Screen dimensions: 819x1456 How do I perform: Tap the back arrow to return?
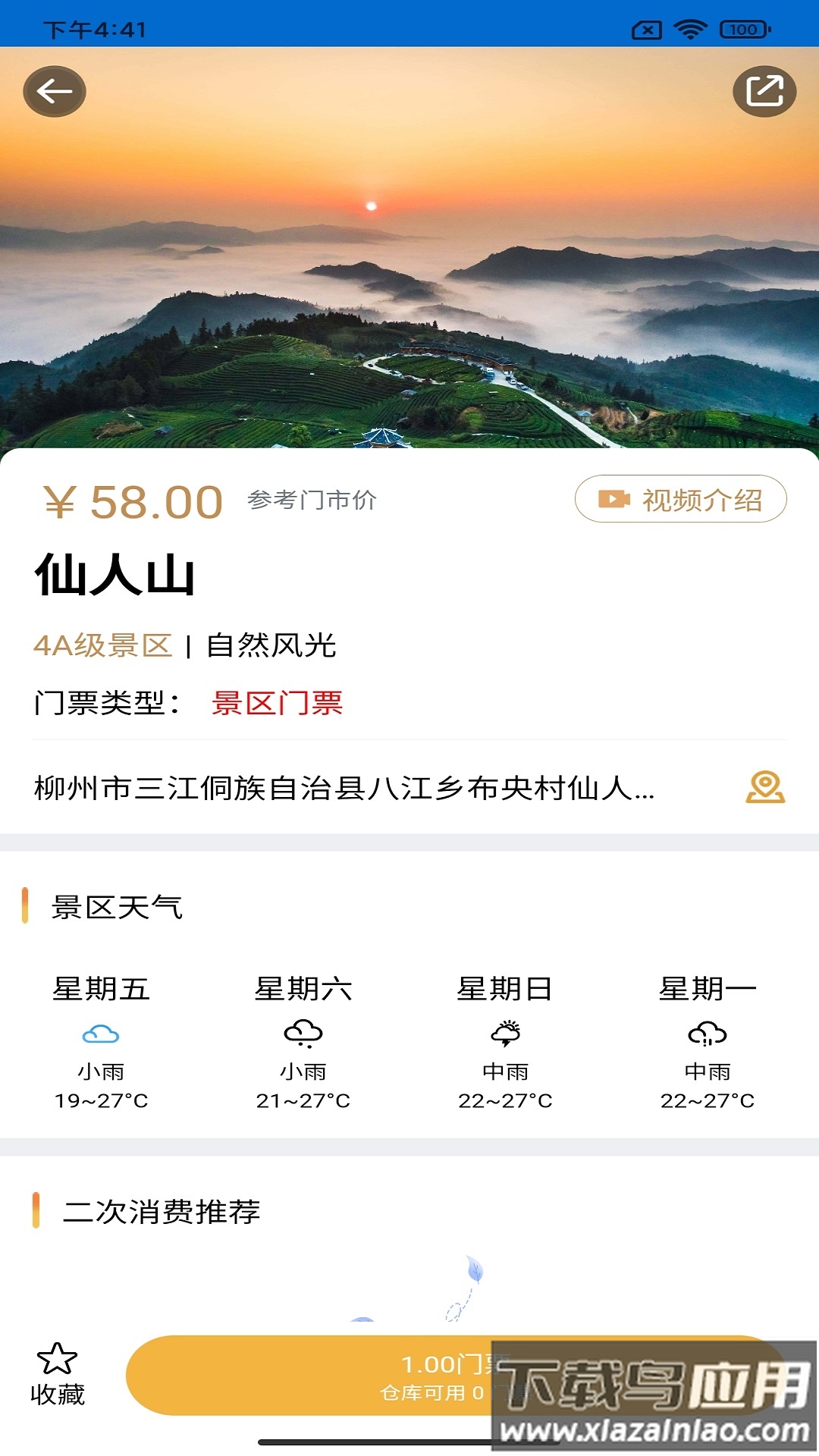pos(54,89)
